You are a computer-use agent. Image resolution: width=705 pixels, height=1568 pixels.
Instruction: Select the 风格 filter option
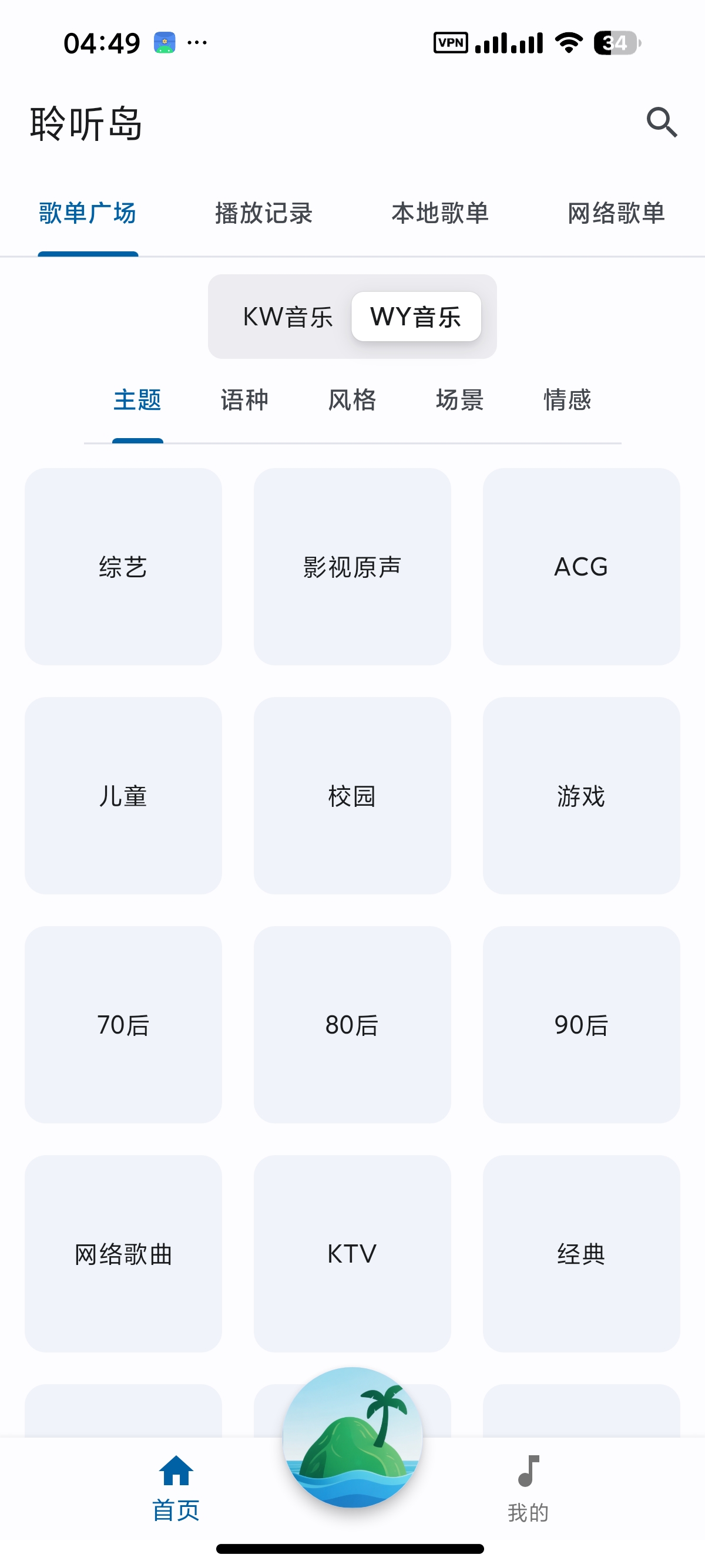coord(352,400)
